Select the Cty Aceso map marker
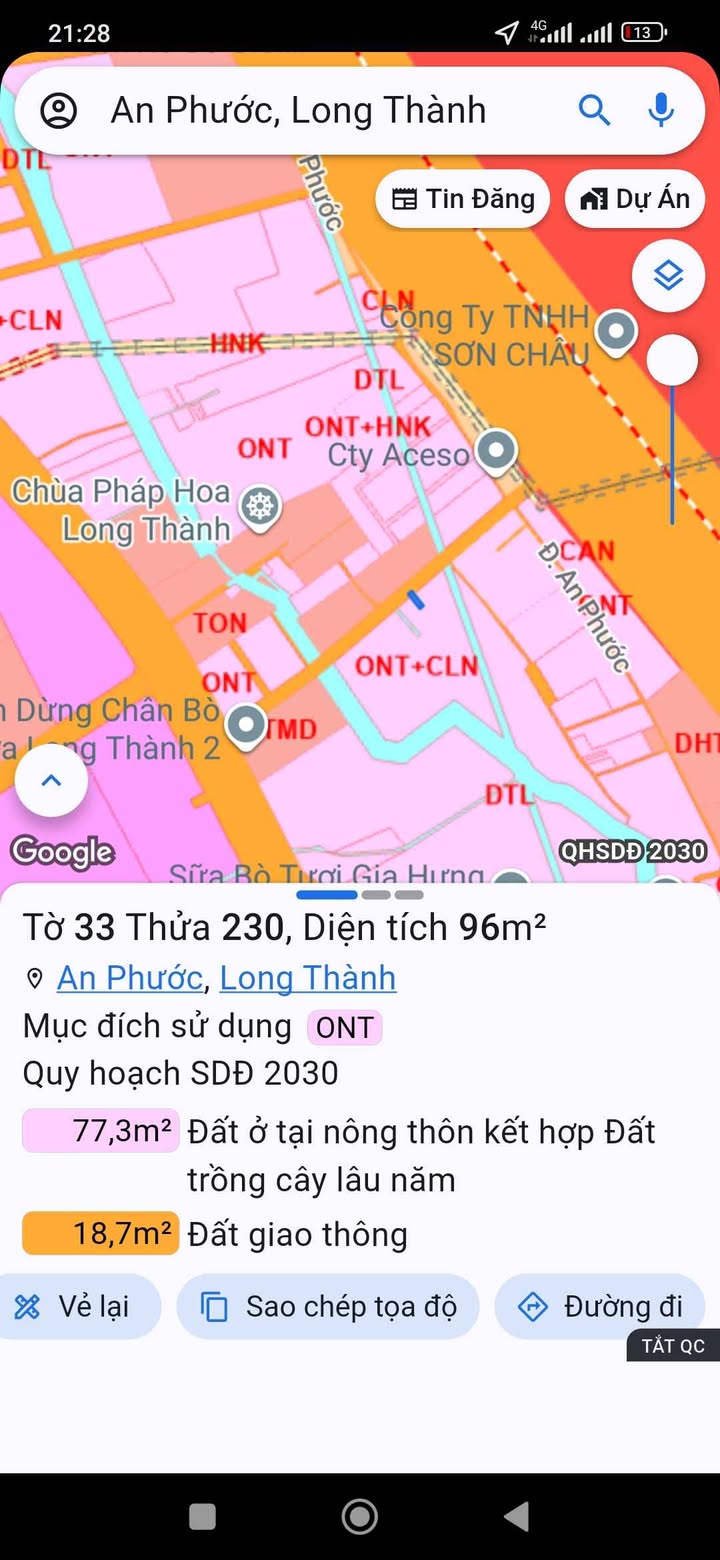The height and width of the screenshot is (1560, 720). point(495,450)
